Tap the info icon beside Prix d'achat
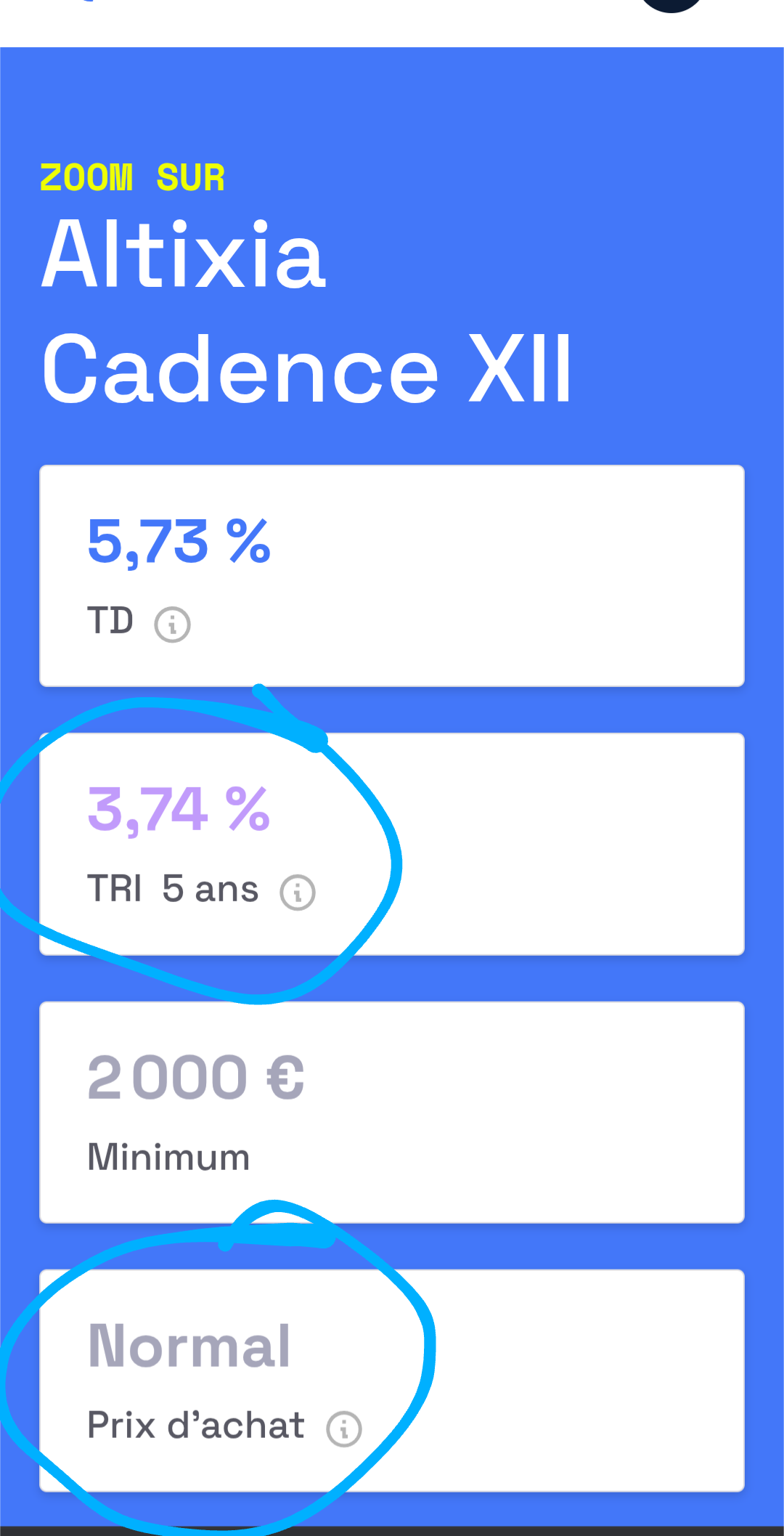The width and height of the screenshot is (784, 1536). pyautogui.click(x=343, y=1429)
